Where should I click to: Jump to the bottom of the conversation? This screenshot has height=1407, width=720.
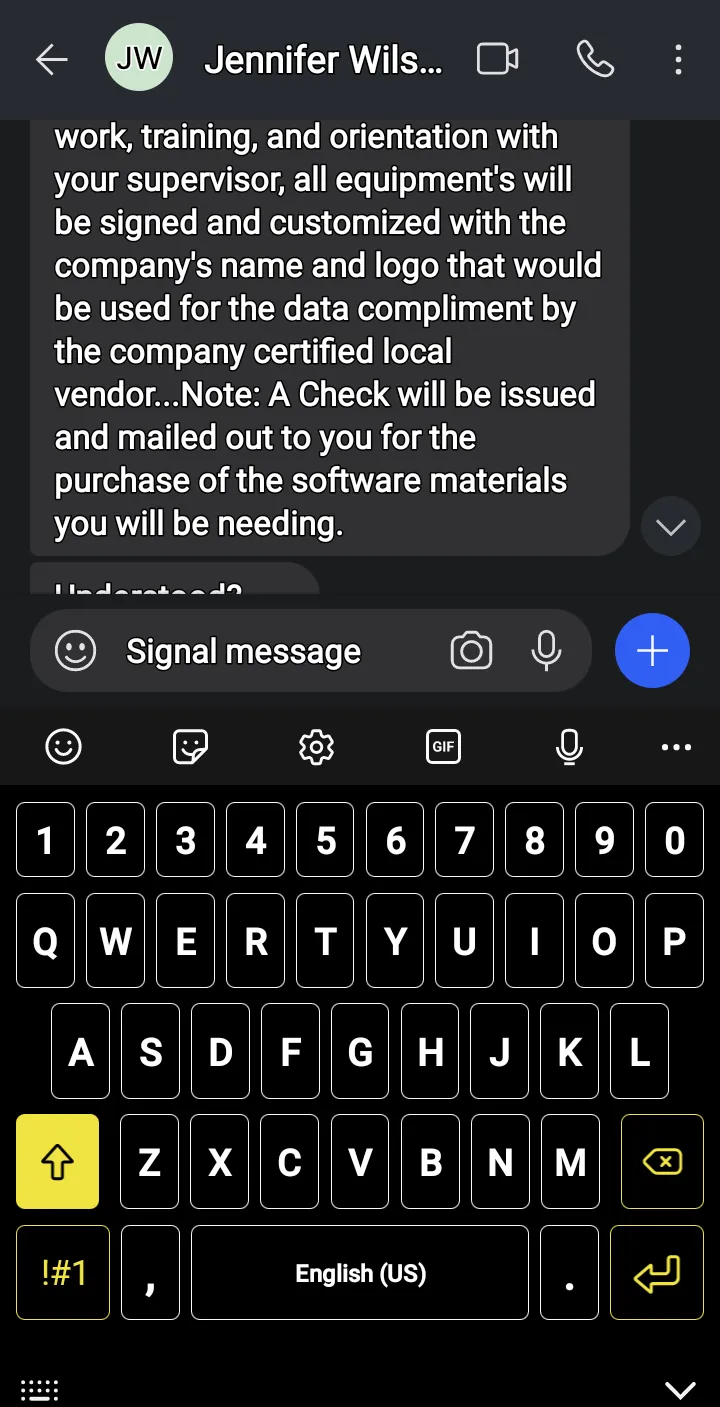click(670, 526)
